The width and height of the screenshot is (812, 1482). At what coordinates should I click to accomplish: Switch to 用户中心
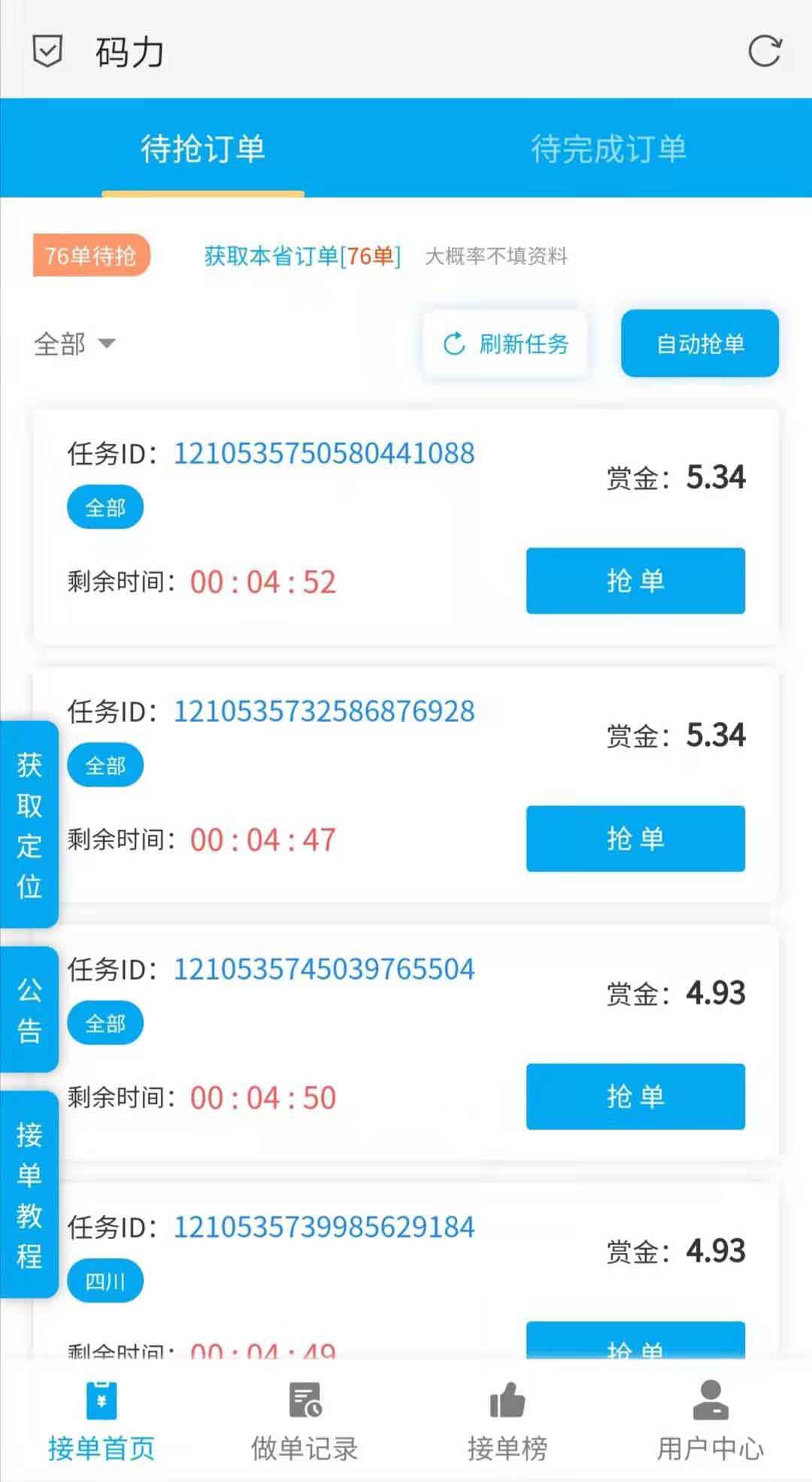710,1421
